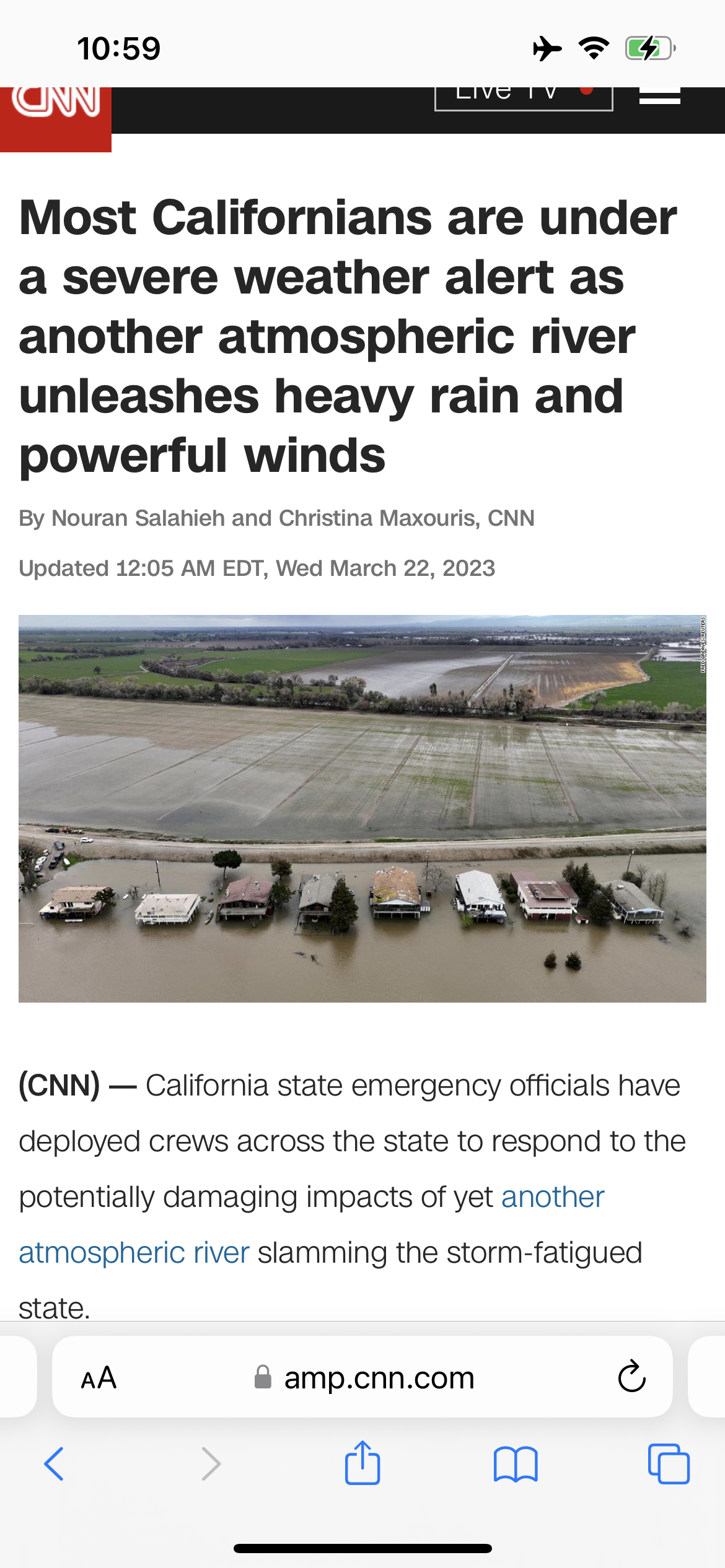
Task: Follow the 'another atmospheric river' link
Action: point(552,1197)
